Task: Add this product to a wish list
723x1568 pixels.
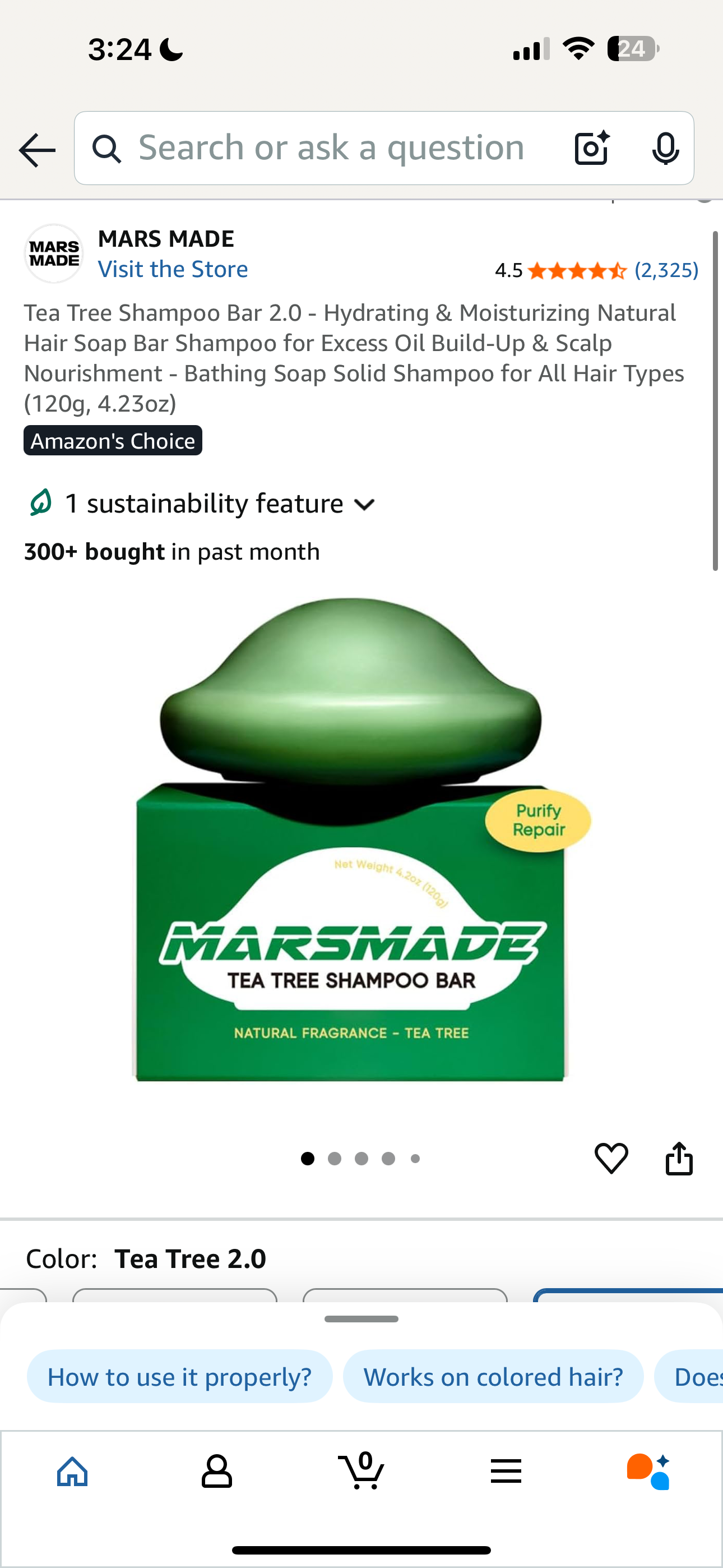Action: click(x=611, y=1157)
